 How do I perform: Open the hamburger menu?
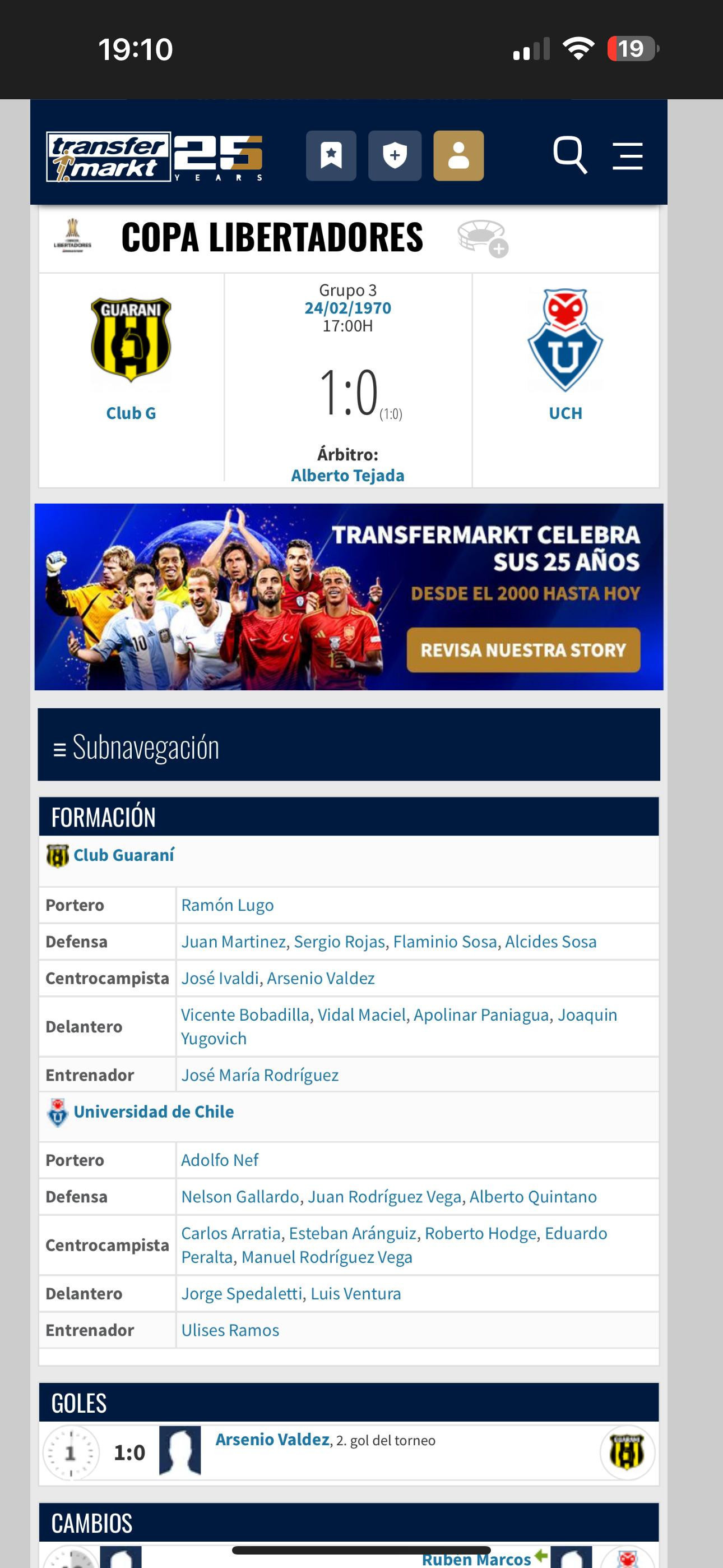[628, 156]
